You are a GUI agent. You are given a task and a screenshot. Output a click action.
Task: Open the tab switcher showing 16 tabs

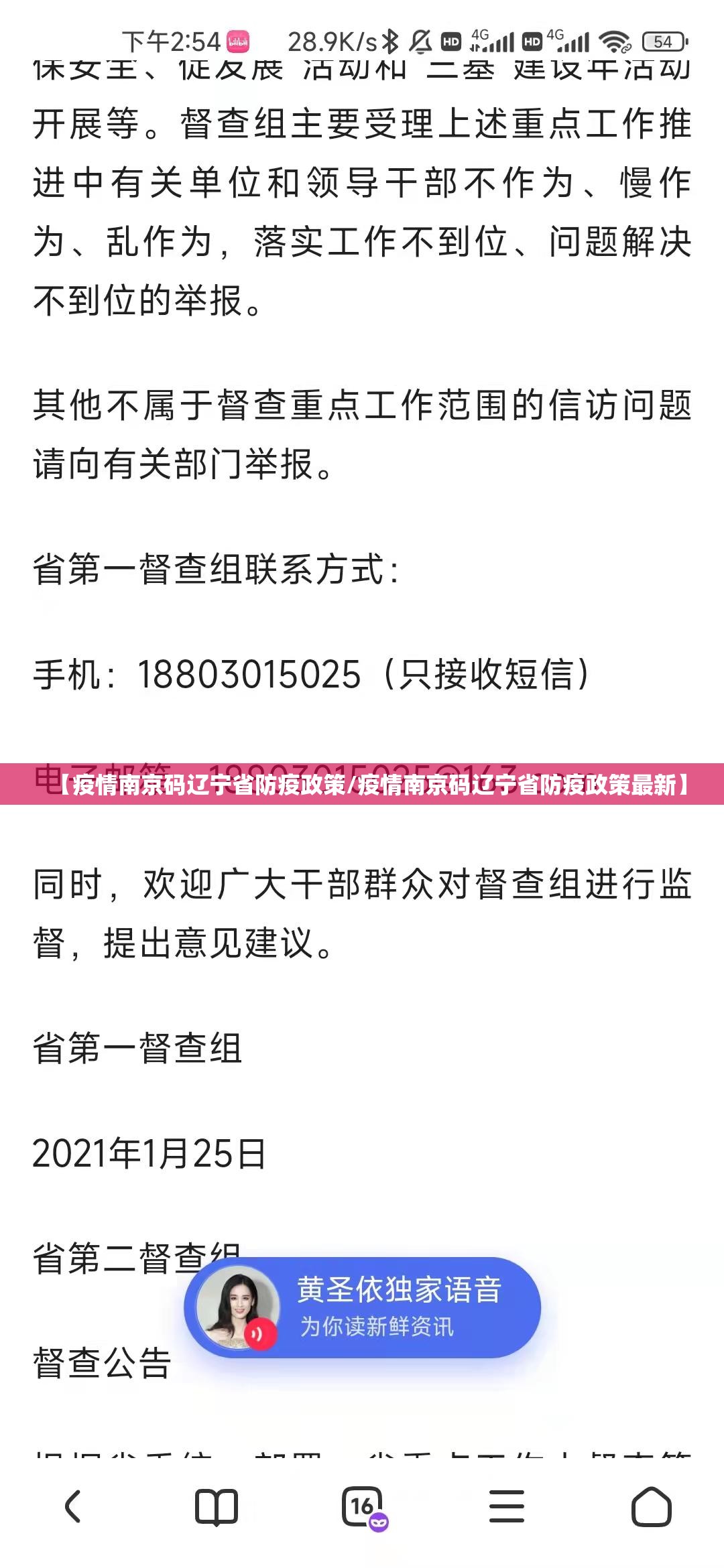coord(363,1507)
